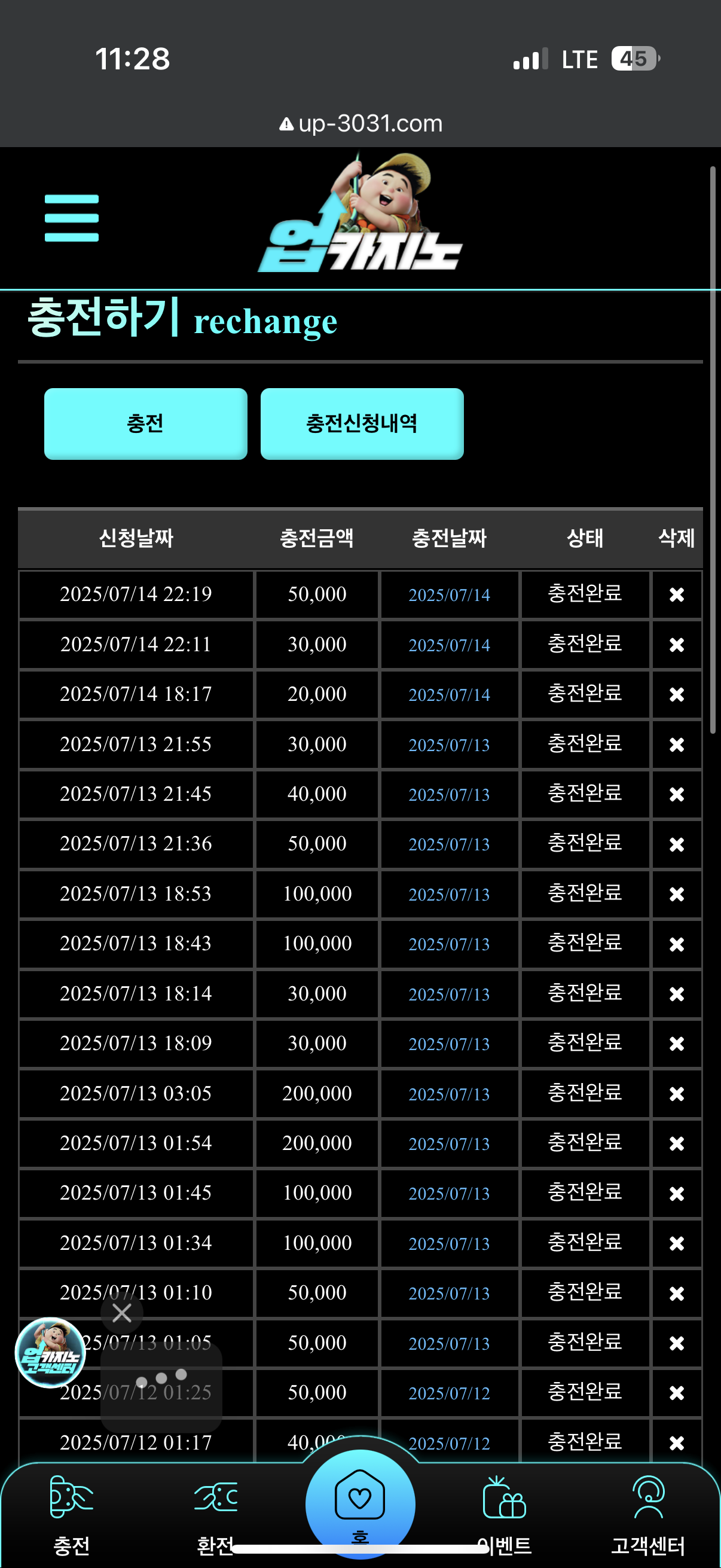721x1568 pixels.
Task: Dismiss the floating customer center bubble
Action: point(122,1313)
